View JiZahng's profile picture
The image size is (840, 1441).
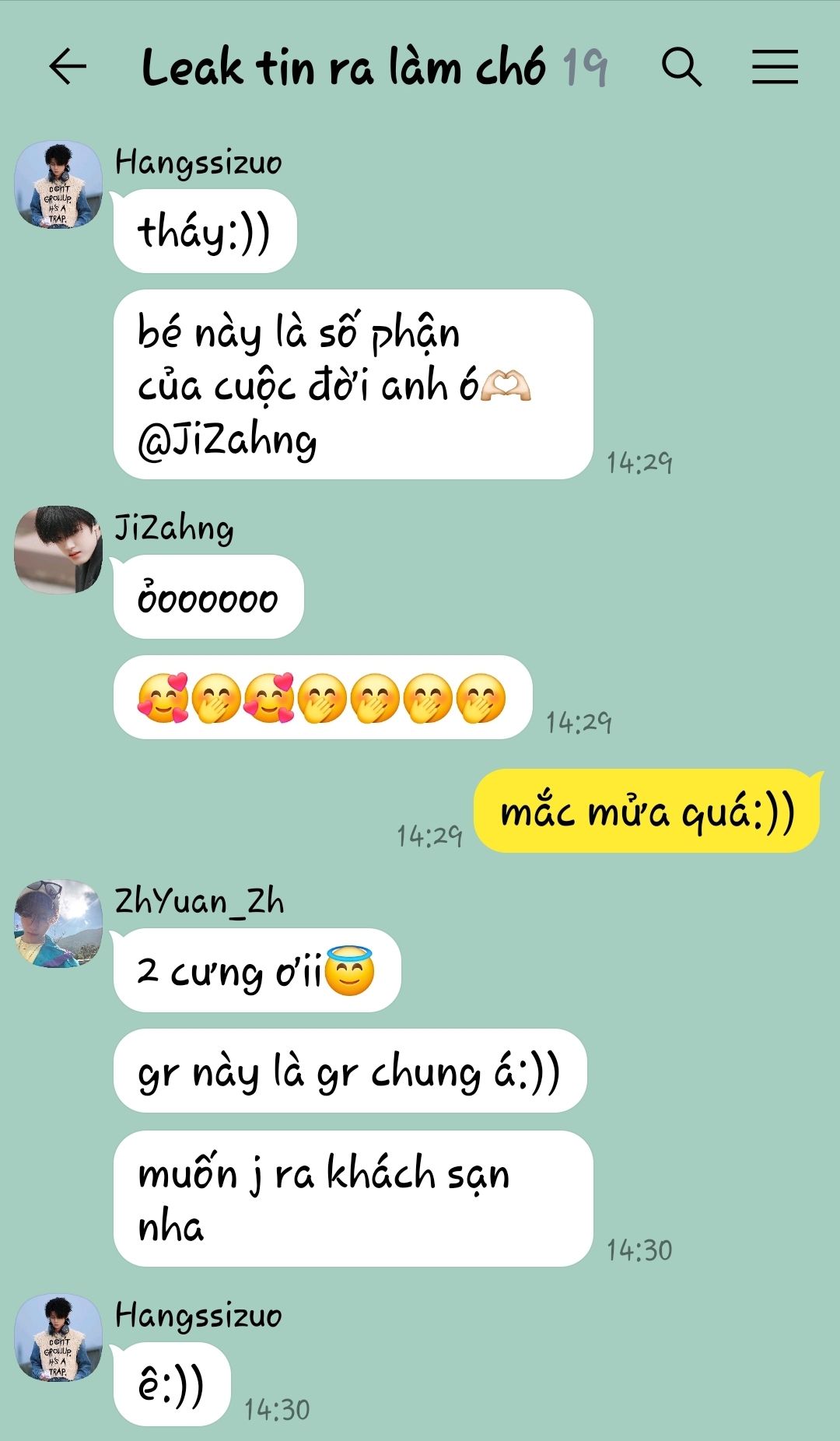pos(58,550)
